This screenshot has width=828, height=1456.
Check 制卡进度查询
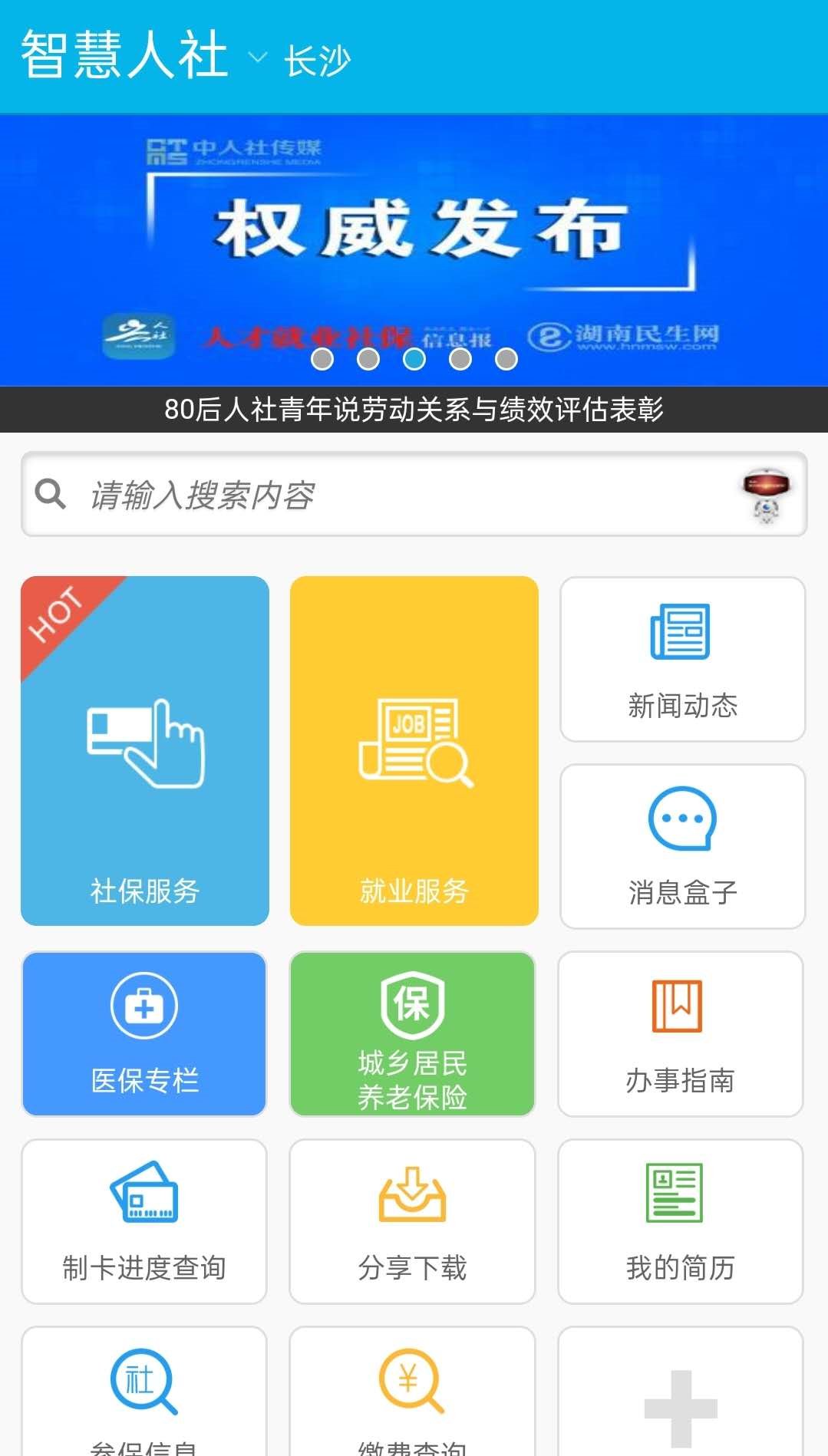click(x=145, y=1221)
